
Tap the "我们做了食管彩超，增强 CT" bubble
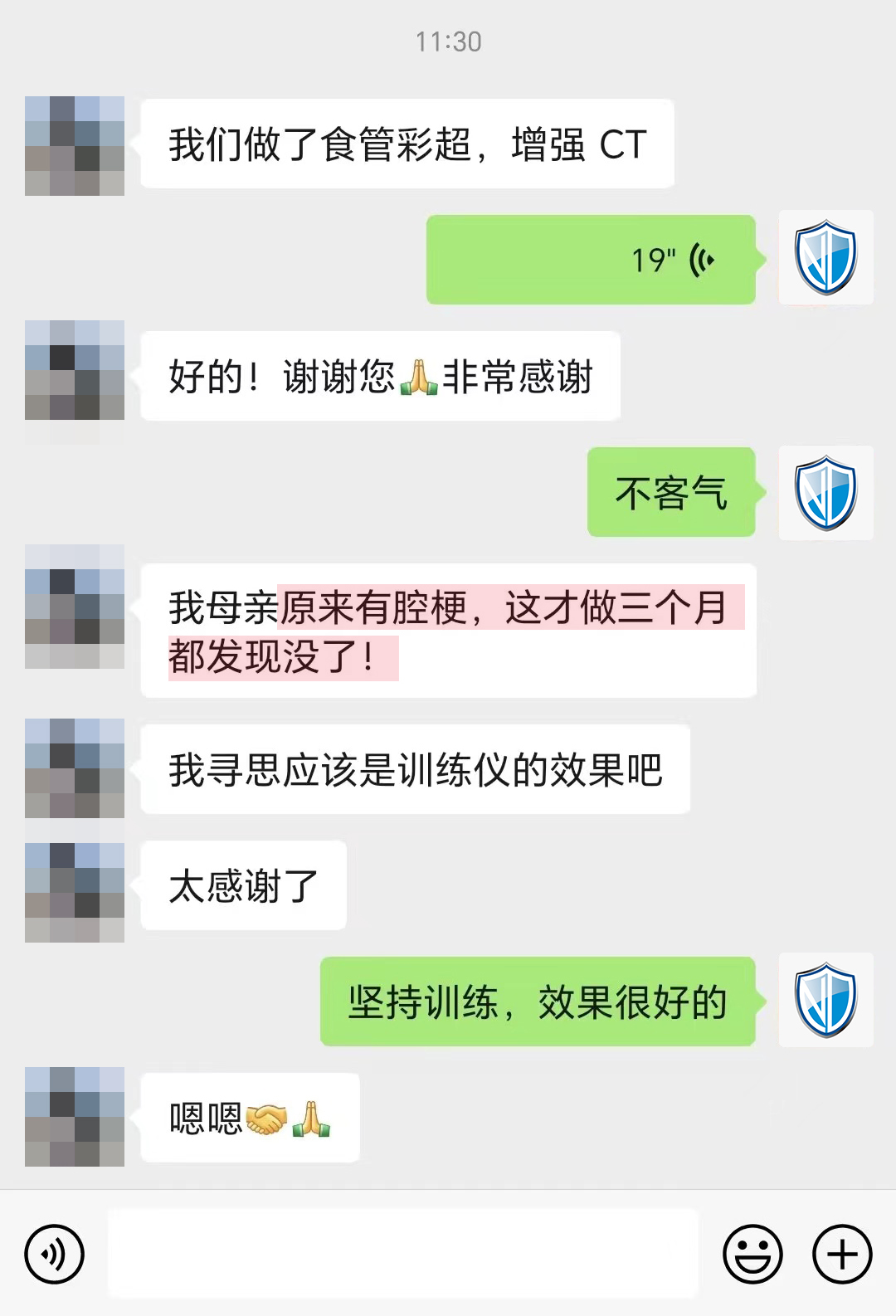pyautogui.click(x=411, y=144)
